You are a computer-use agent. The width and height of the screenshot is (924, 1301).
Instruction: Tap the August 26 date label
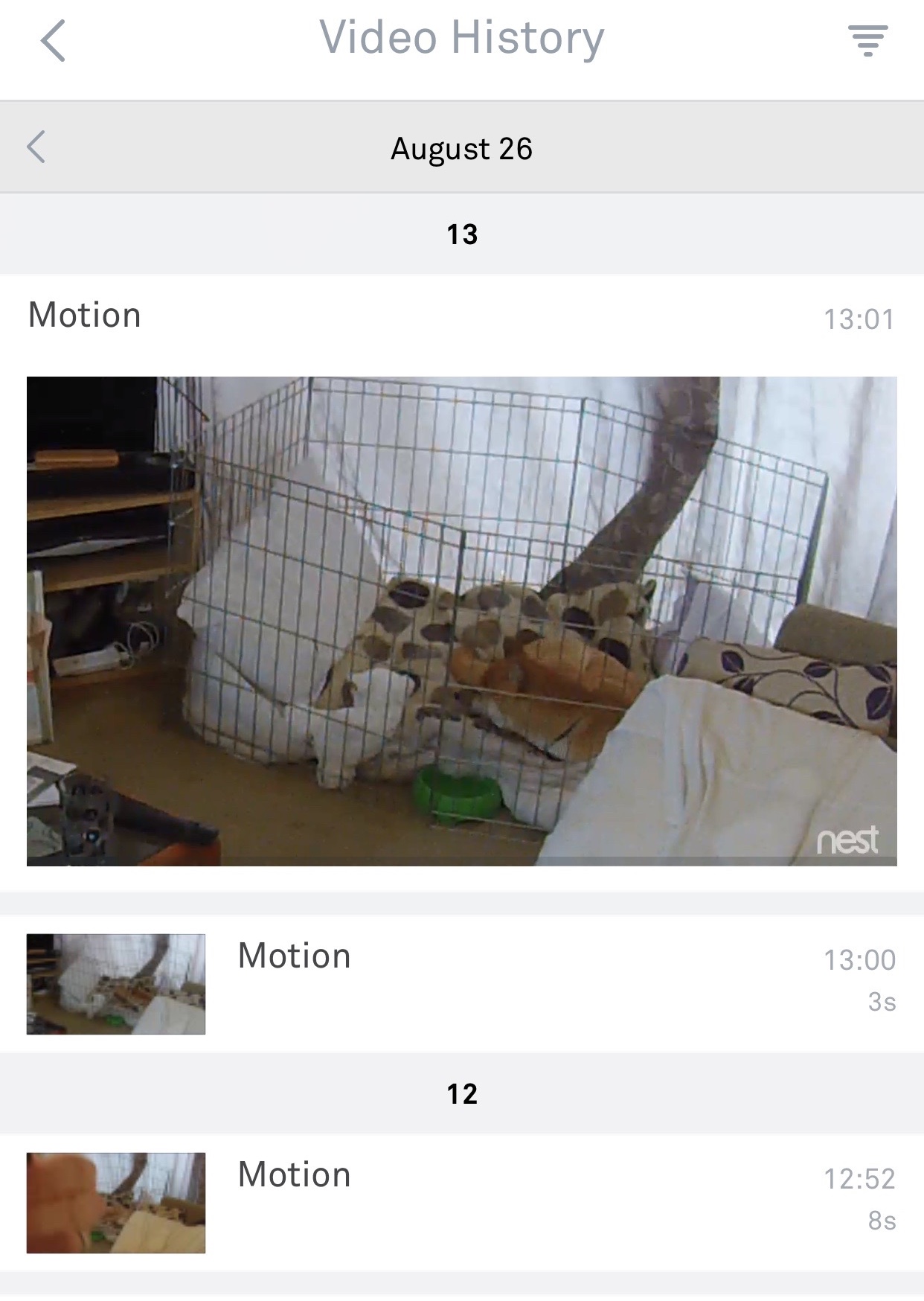click(462, 148)
